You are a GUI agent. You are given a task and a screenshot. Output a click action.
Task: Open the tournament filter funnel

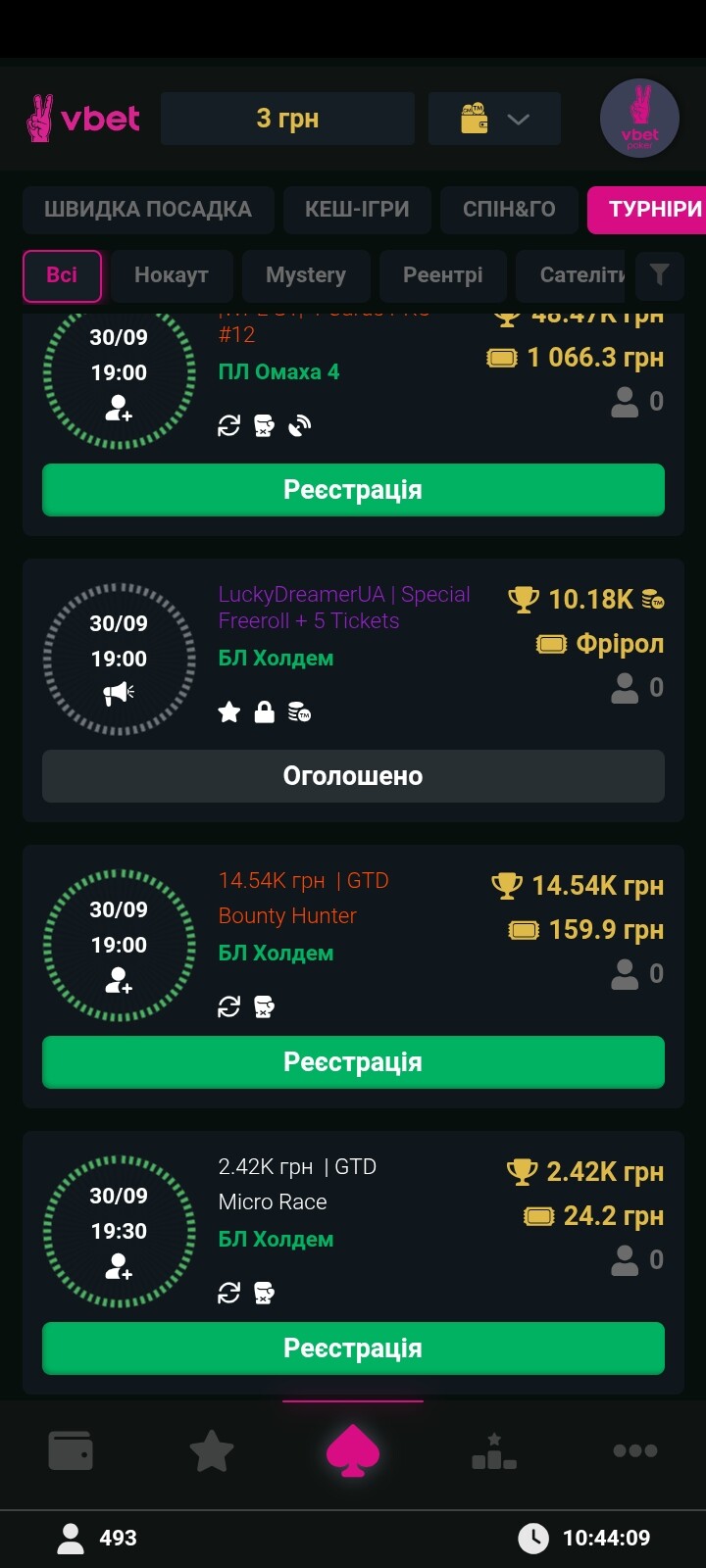click(659, 275)
